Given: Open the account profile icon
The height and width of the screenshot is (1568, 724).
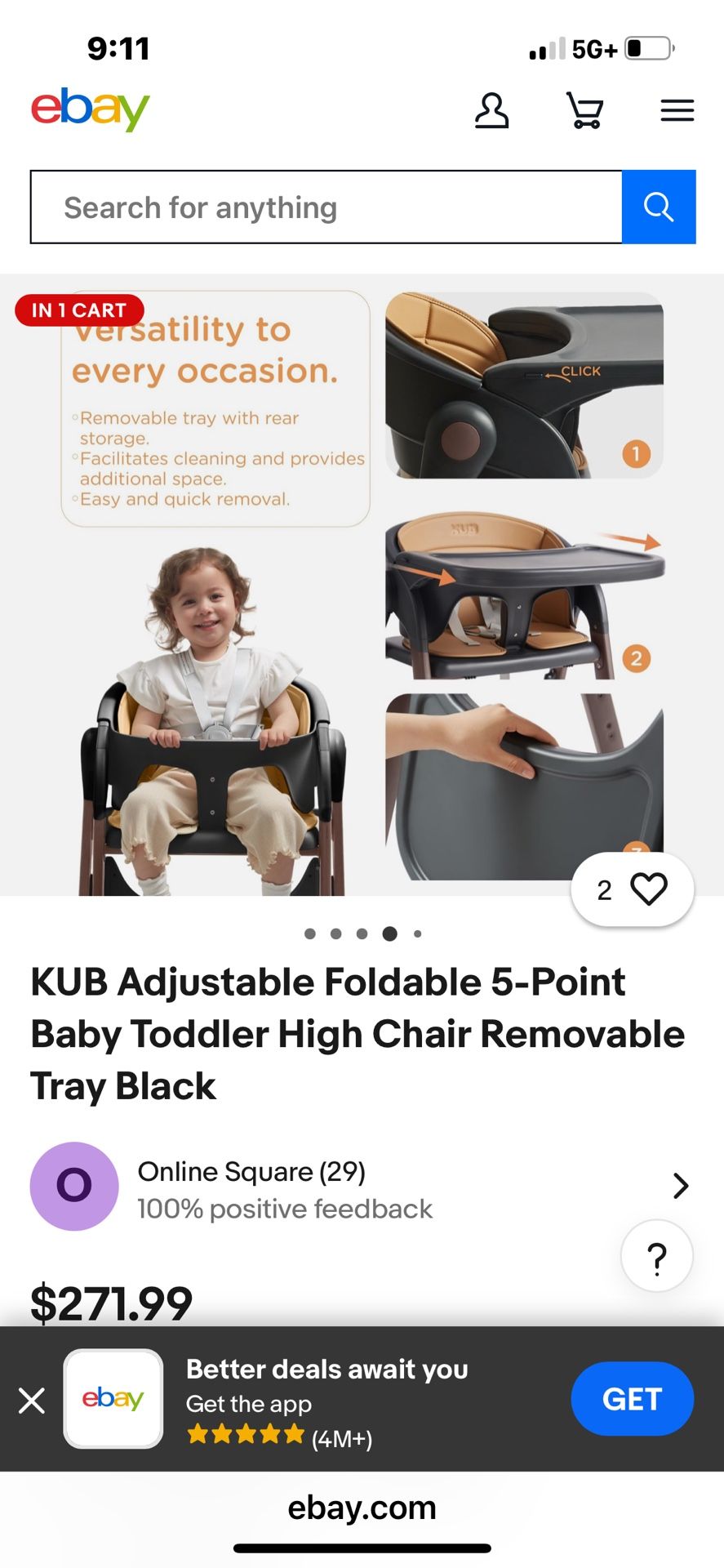Looking at the screenshot, I should [x=491, y=110].
